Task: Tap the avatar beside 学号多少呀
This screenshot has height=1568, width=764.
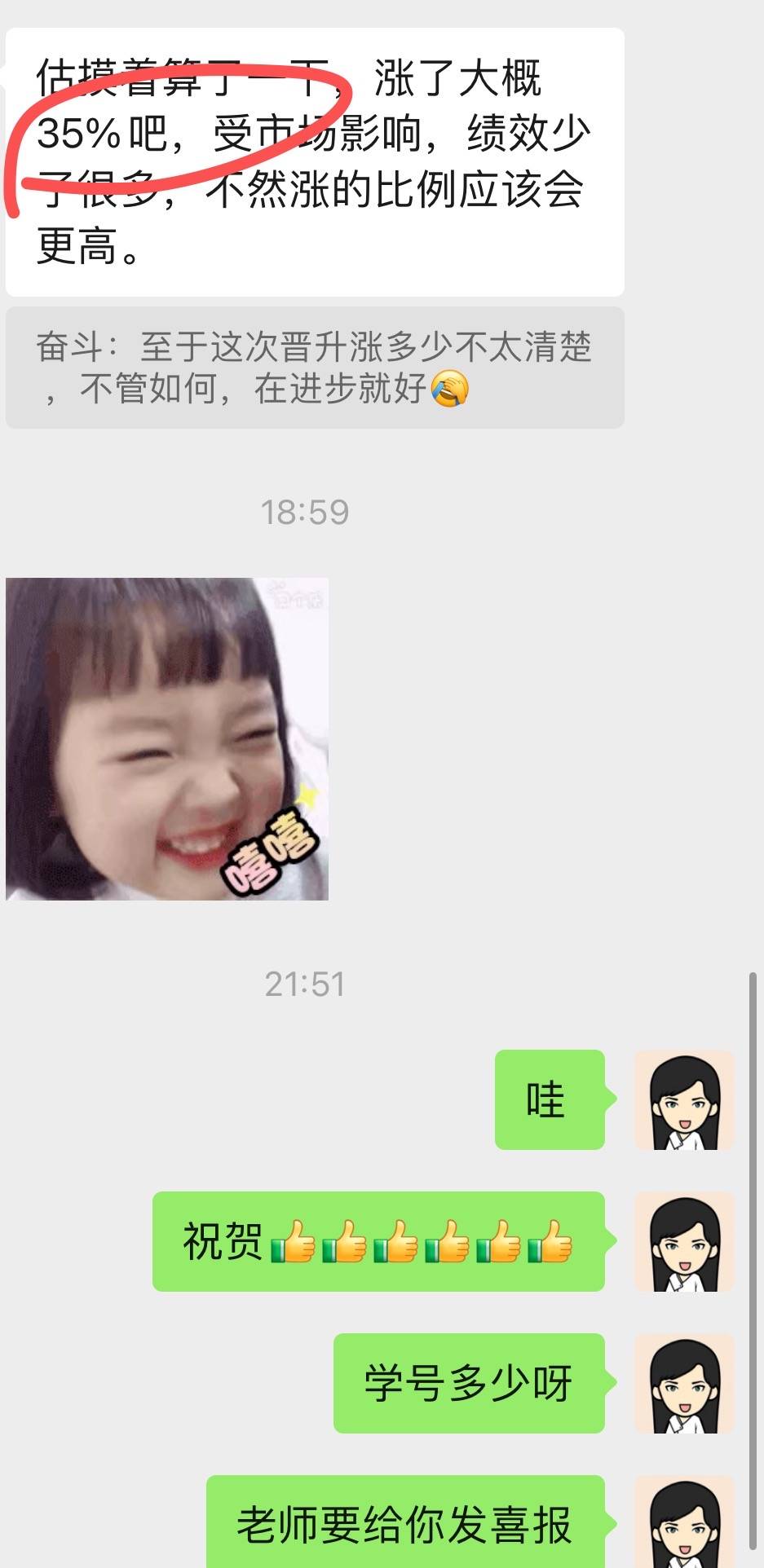Action: point(684,1383)
